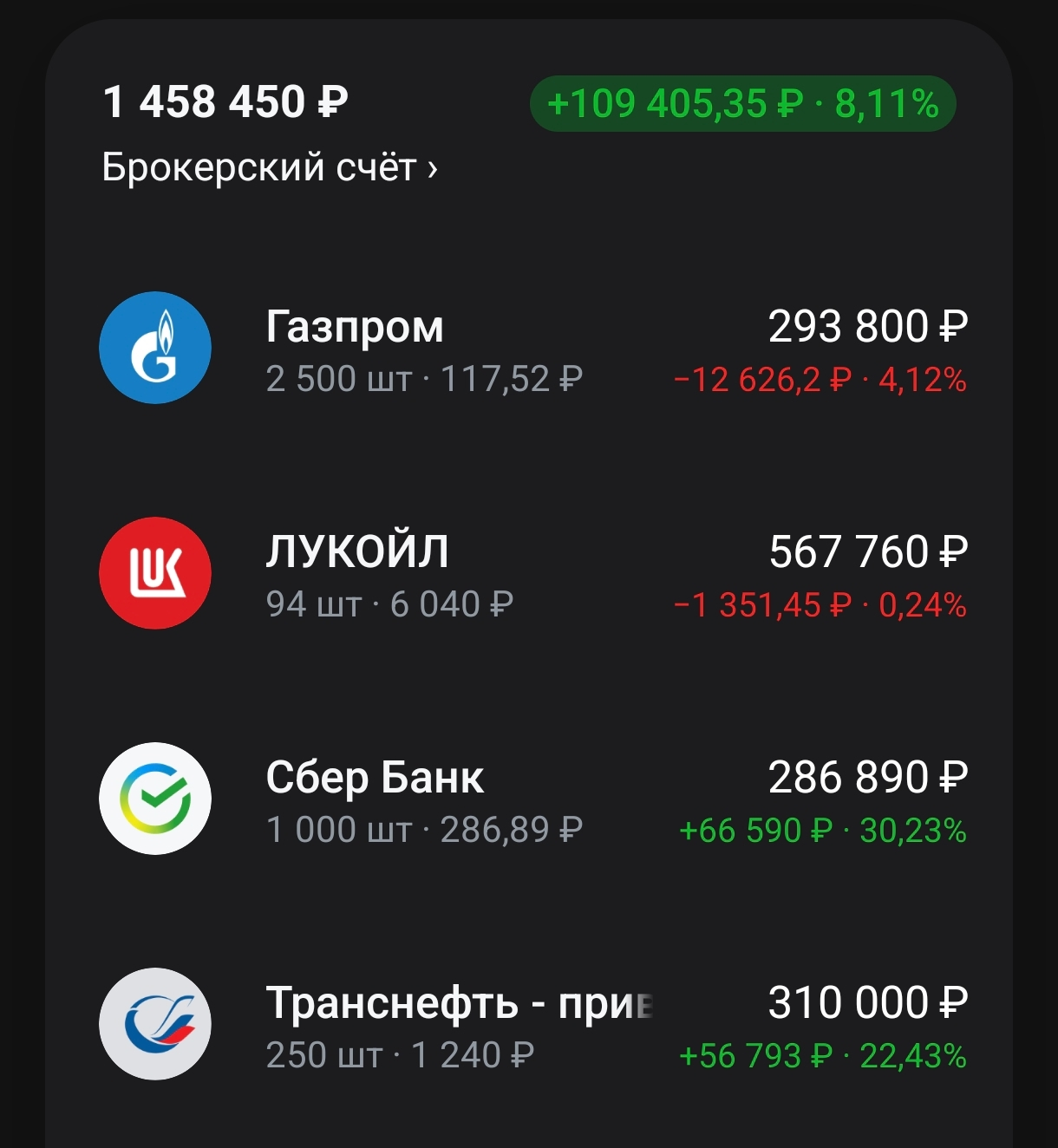Viewport: 1058px width, 1148px height.
Task: Select the Сбер Банк position row
Action: pyautogui.click(x=529, y=800)
